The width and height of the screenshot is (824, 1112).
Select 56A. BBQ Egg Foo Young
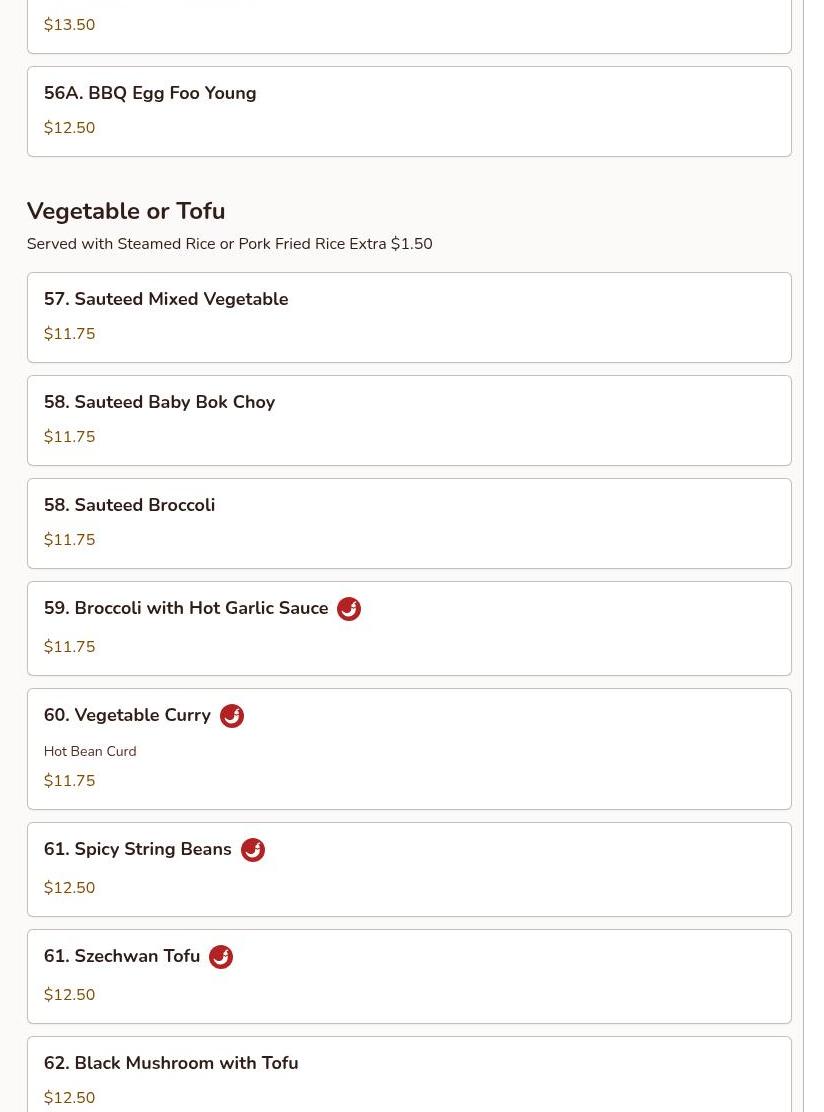(408, 111)
